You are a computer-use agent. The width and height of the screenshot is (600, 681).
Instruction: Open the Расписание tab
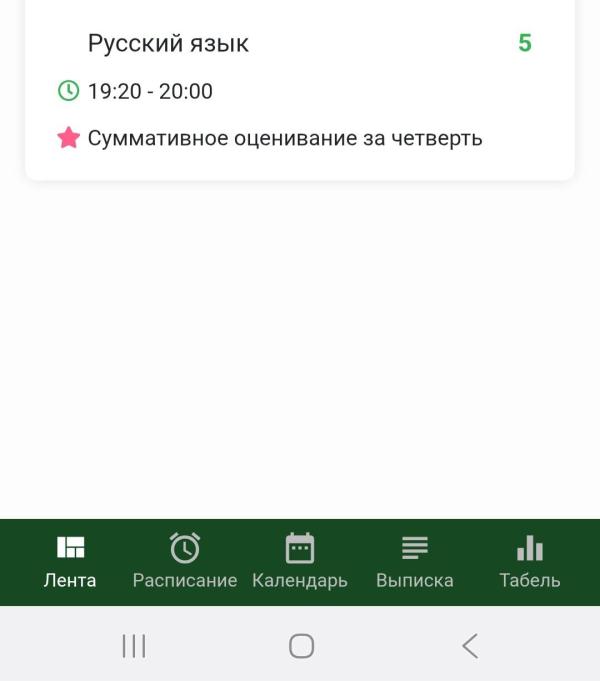point(185,561)
